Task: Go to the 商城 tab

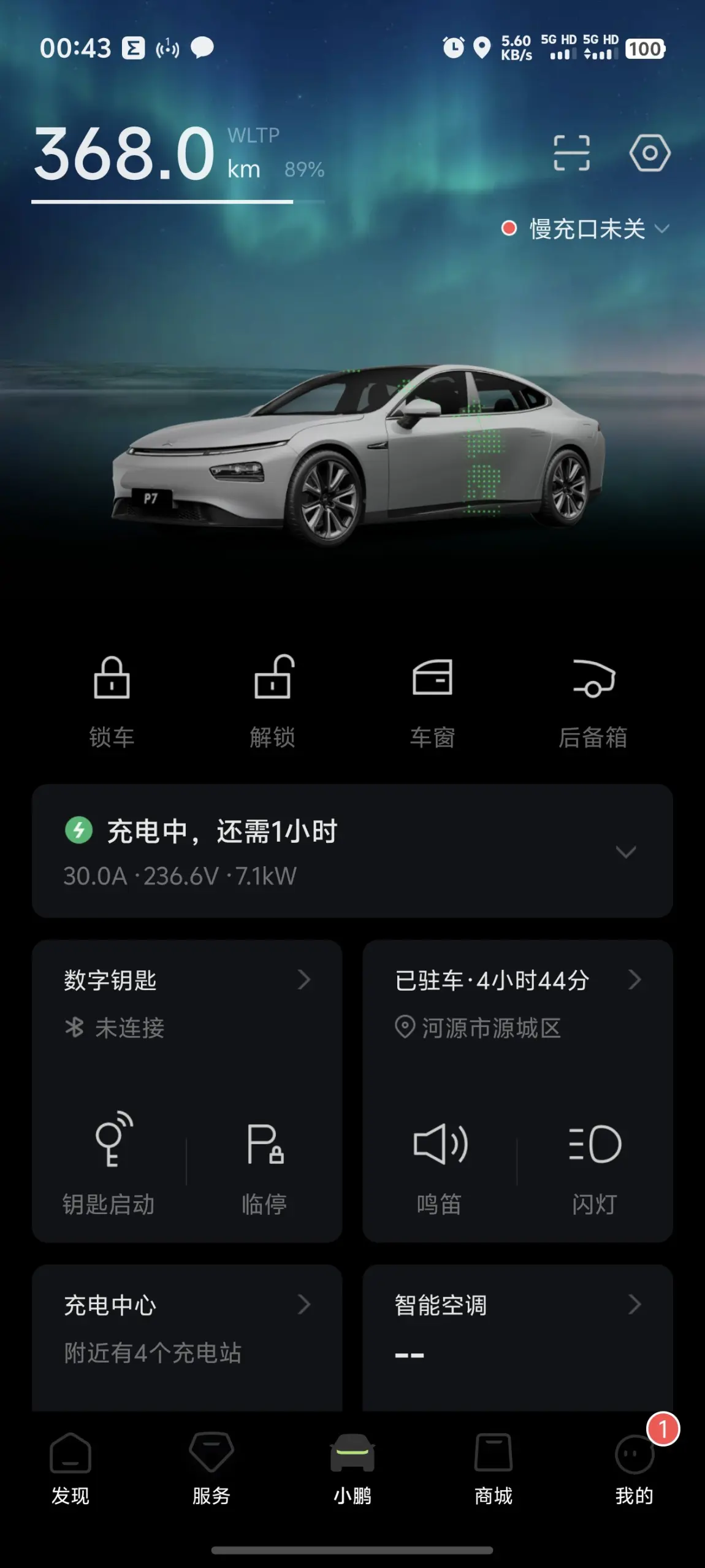Action: point(493,1468)
